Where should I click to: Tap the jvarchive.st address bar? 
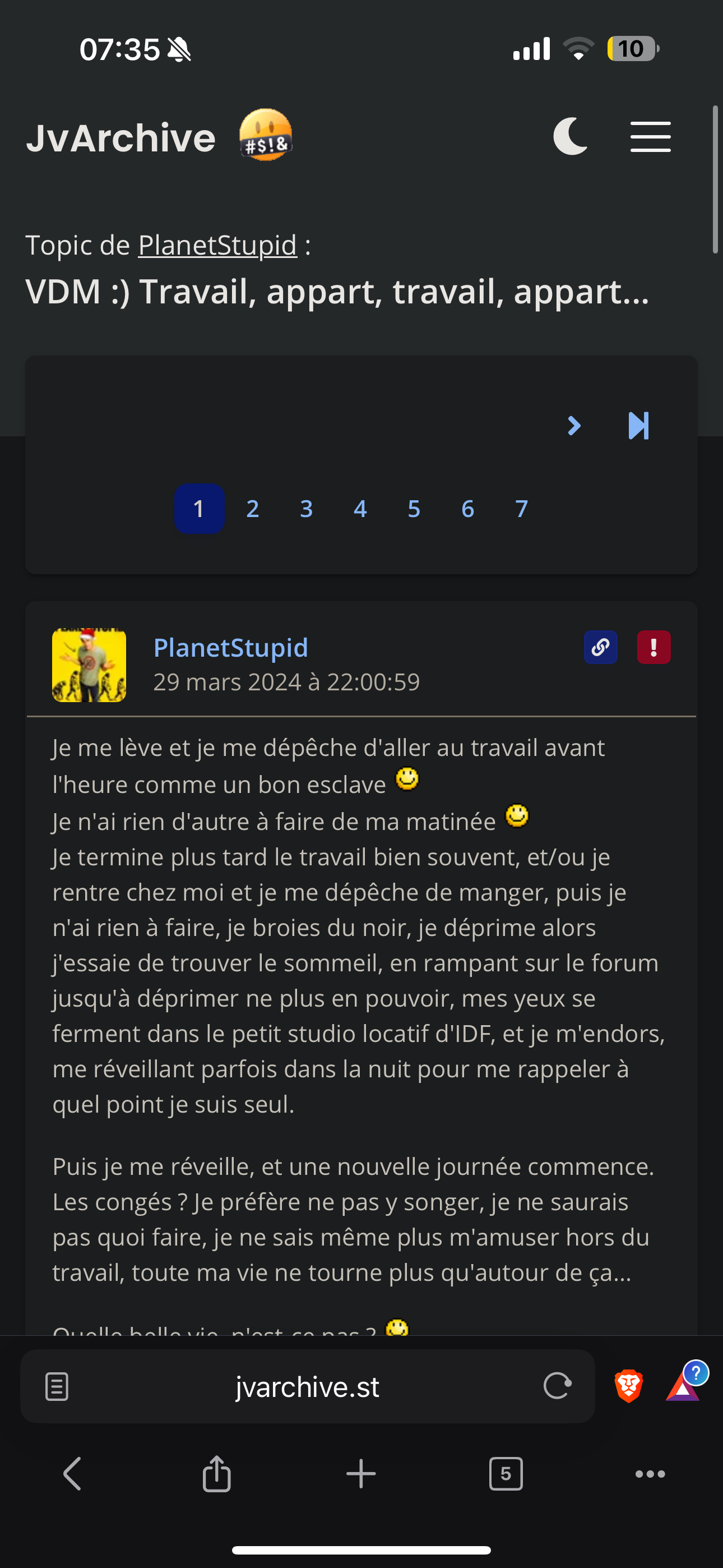tap(307, 1386)
